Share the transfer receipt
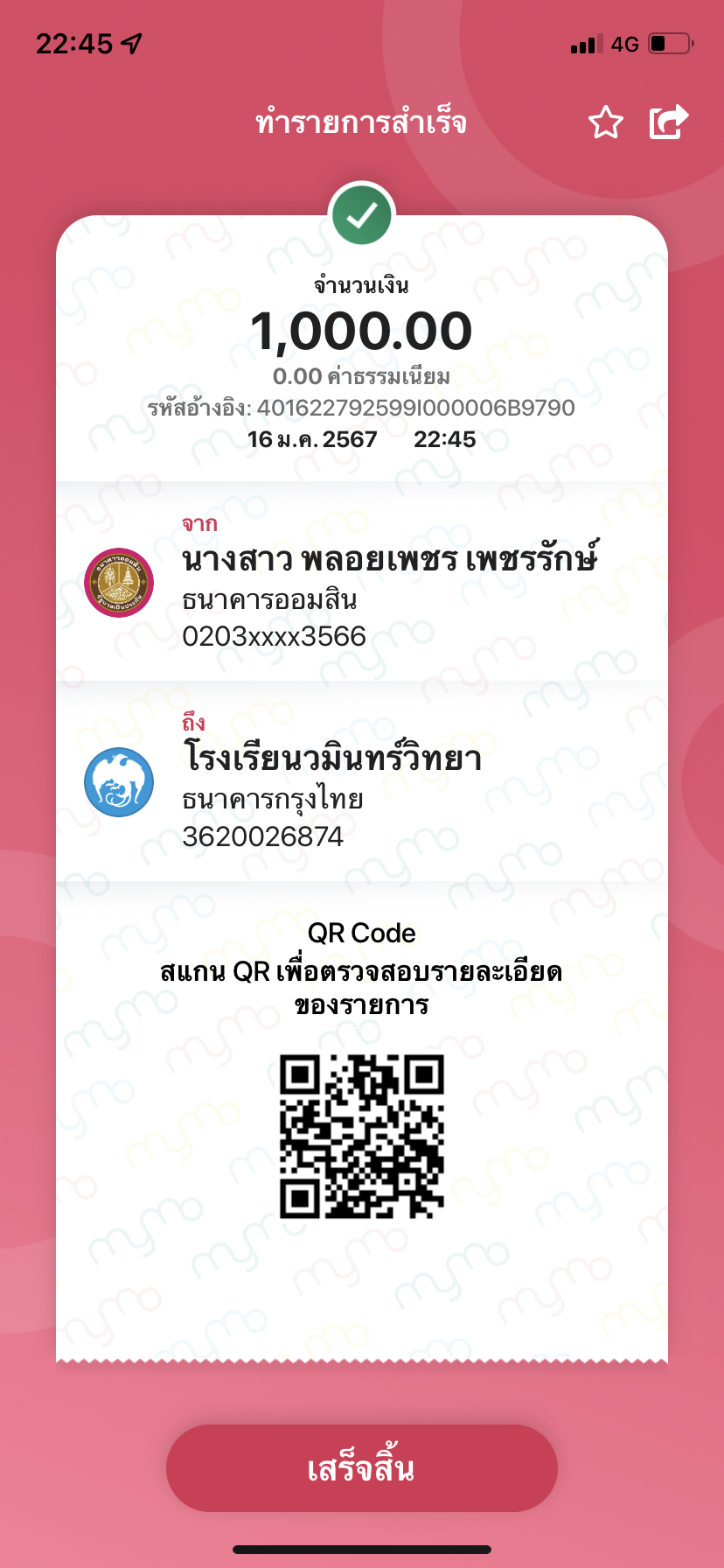 tap(669, 122)
